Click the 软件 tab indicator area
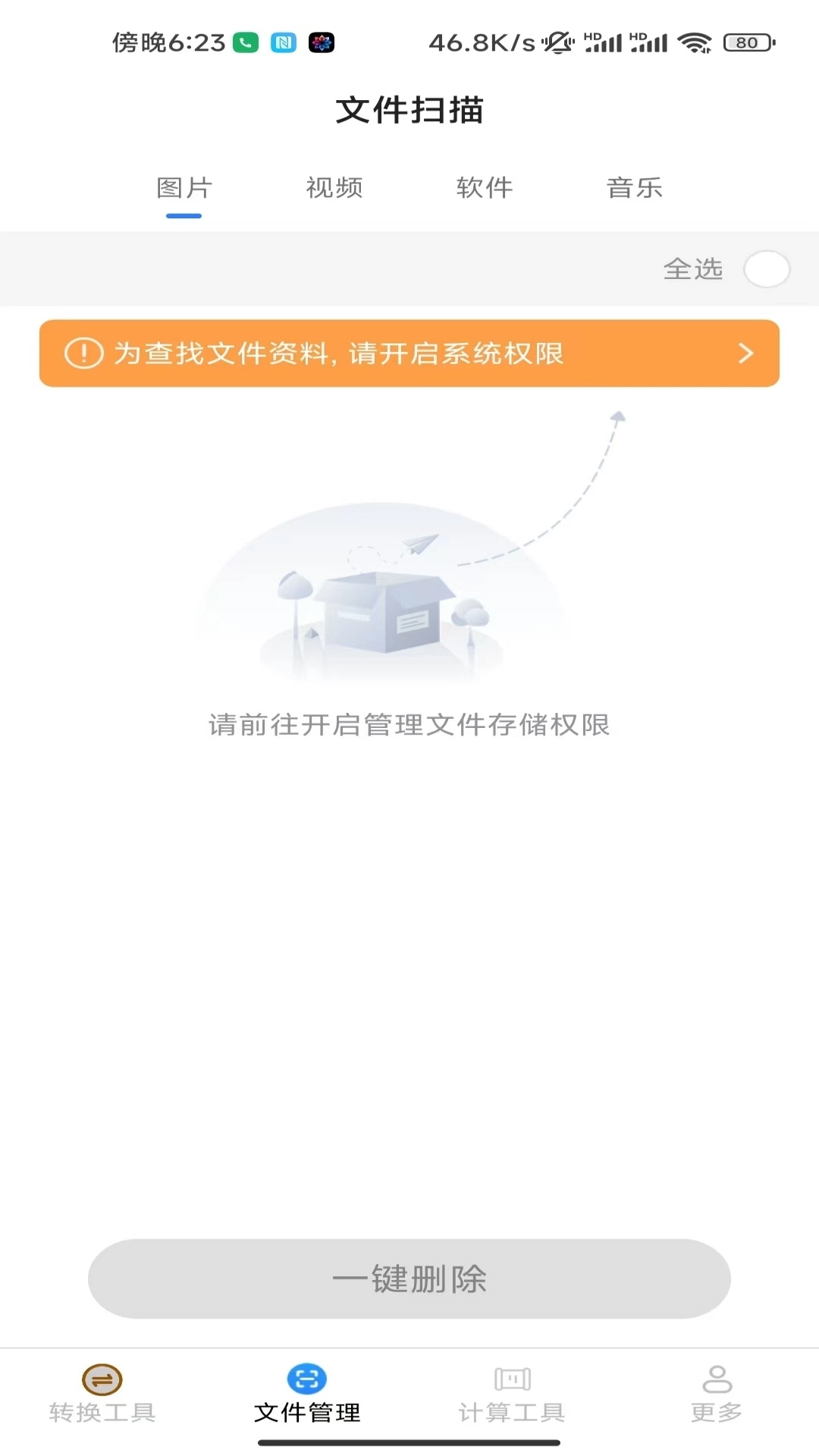 pyautogui.click(x=485, y=188)
